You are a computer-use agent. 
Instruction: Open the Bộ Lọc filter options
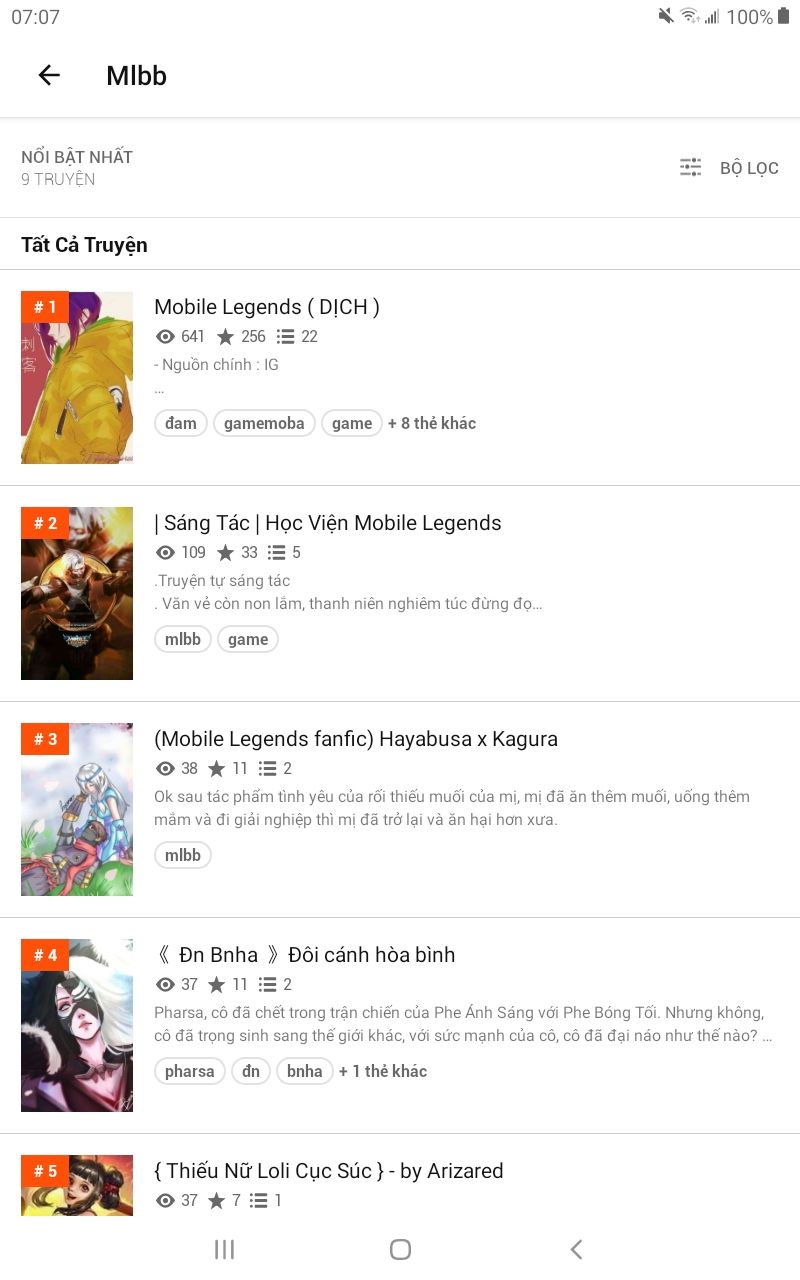pyautogui.click(x=728, y=168)
